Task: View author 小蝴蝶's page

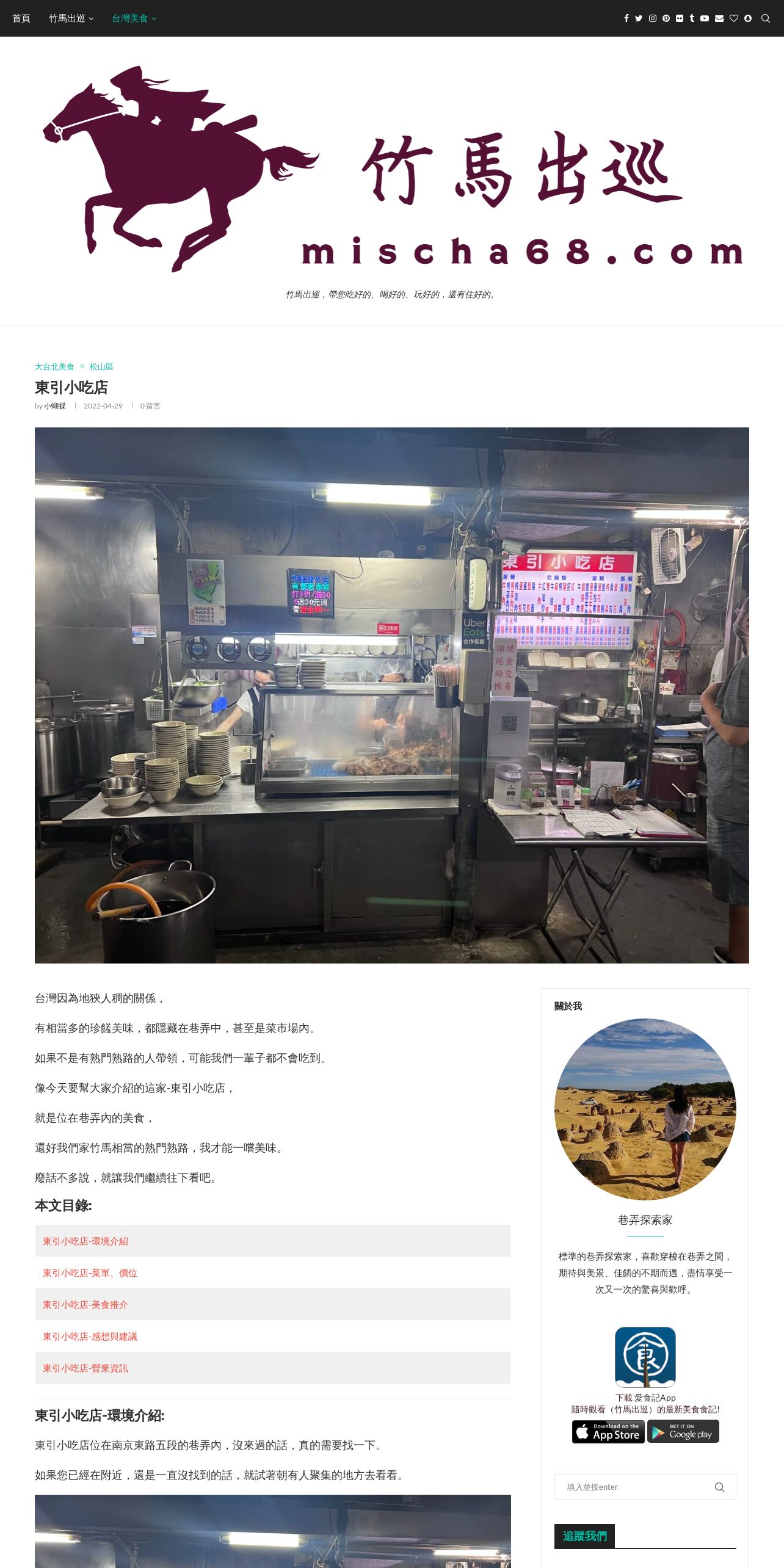Action: pos(54,405)
